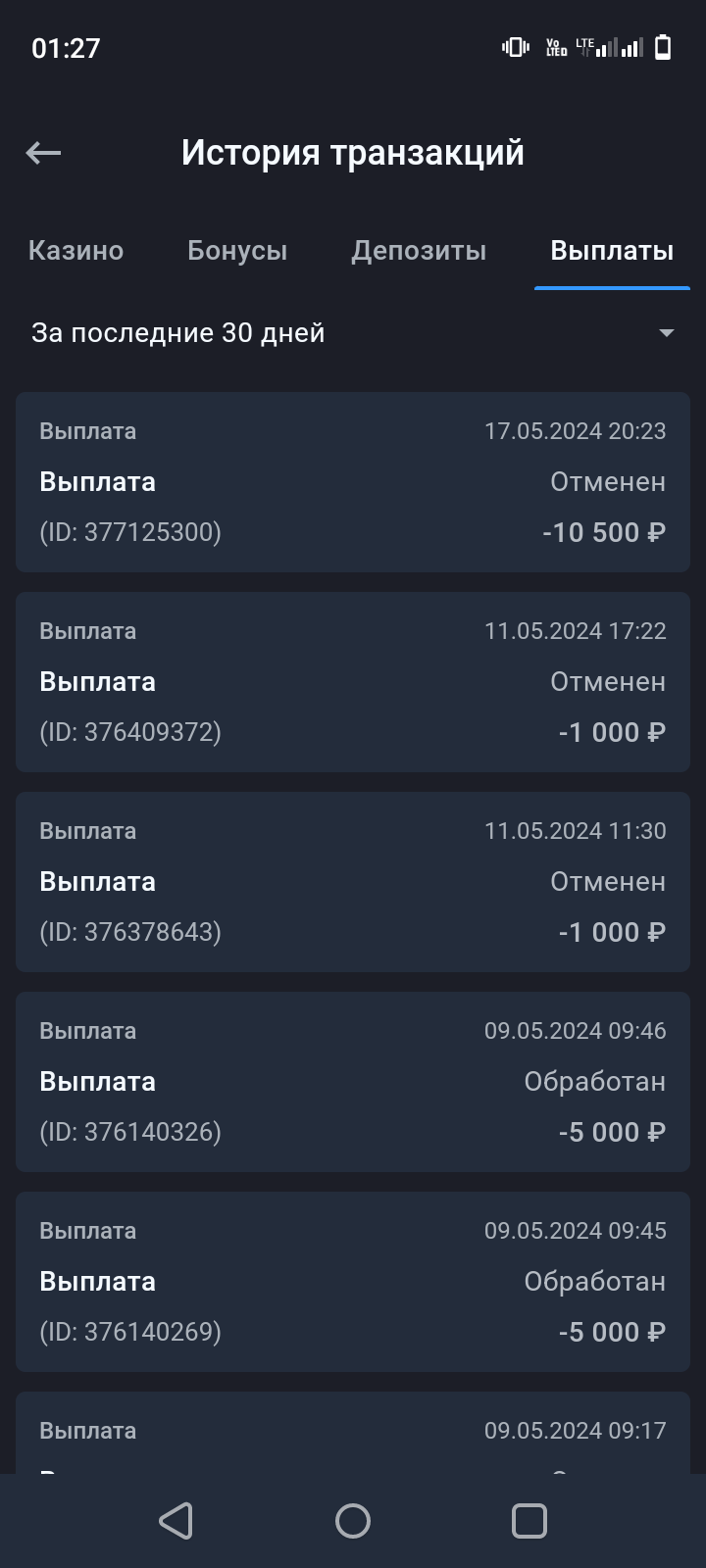
Task: Open processed payout ID 376140326
Action: tap(353, 1082)
